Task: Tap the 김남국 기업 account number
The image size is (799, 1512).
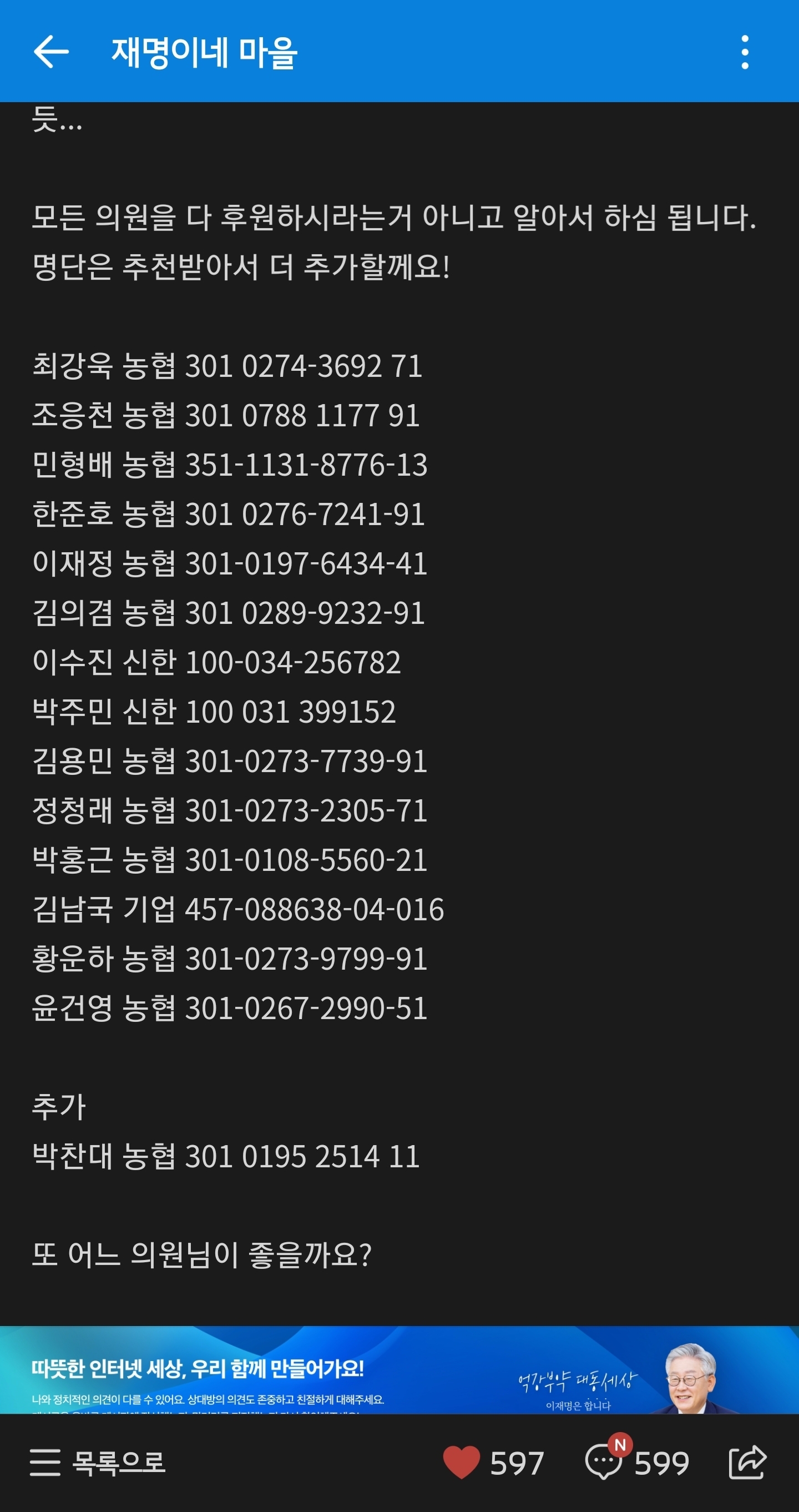Action: point(316,906)
